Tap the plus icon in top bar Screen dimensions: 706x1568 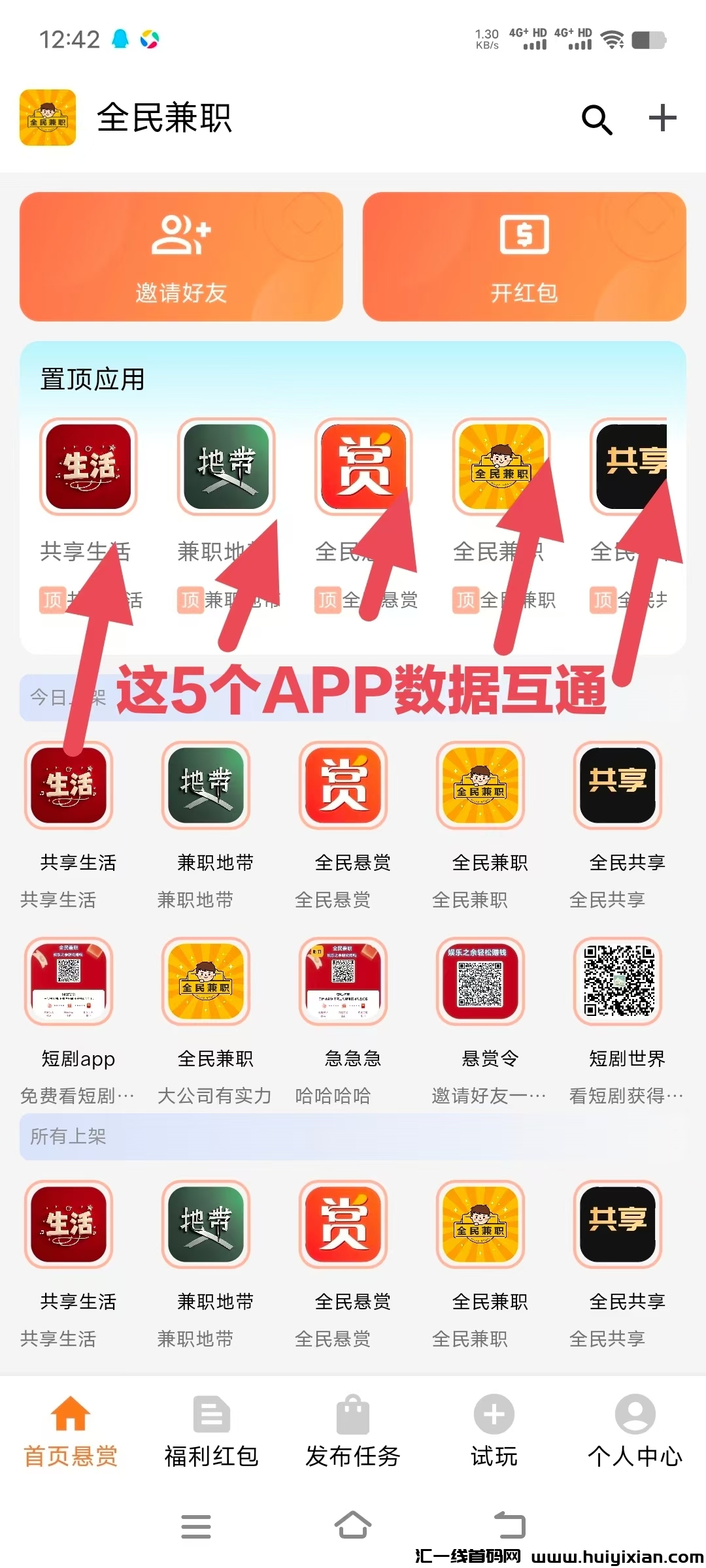(662, 118)
